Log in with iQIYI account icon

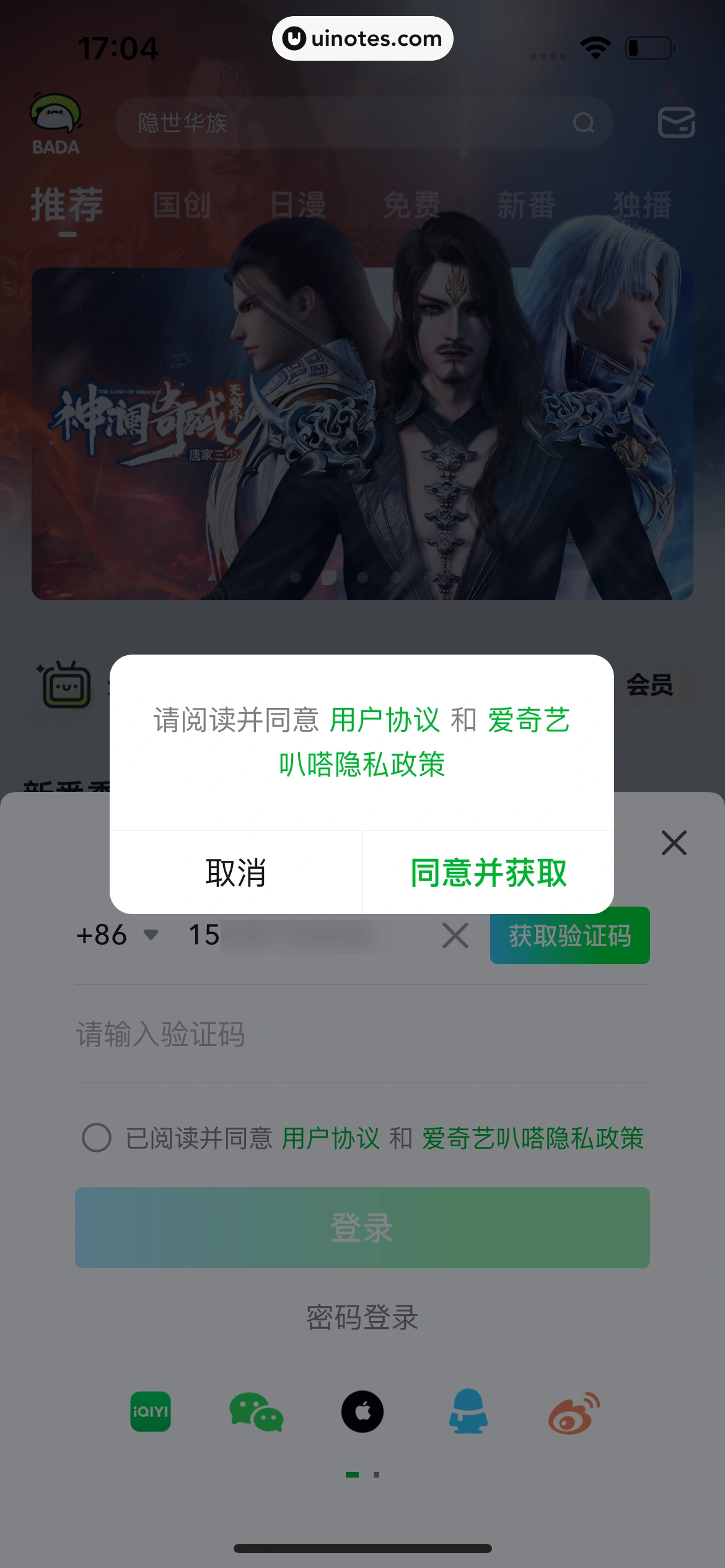[151, 1412]
